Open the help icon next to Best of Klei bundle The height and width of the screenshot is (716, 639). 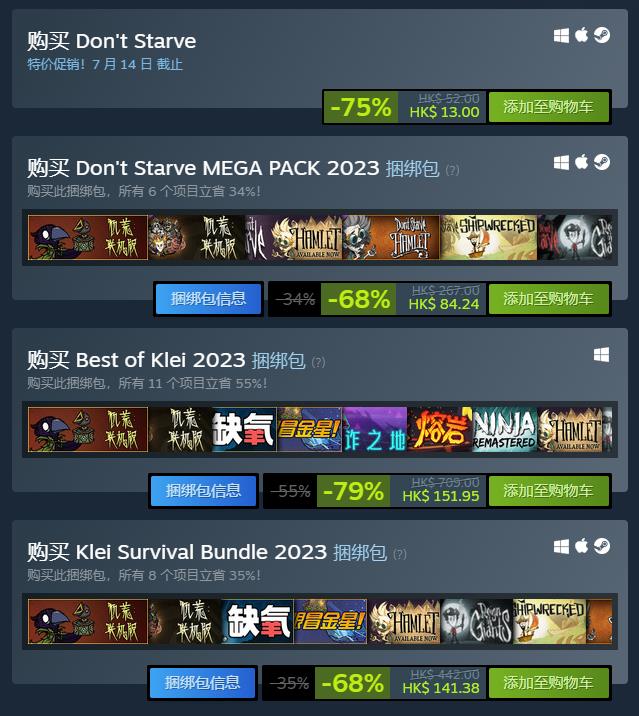318,362
